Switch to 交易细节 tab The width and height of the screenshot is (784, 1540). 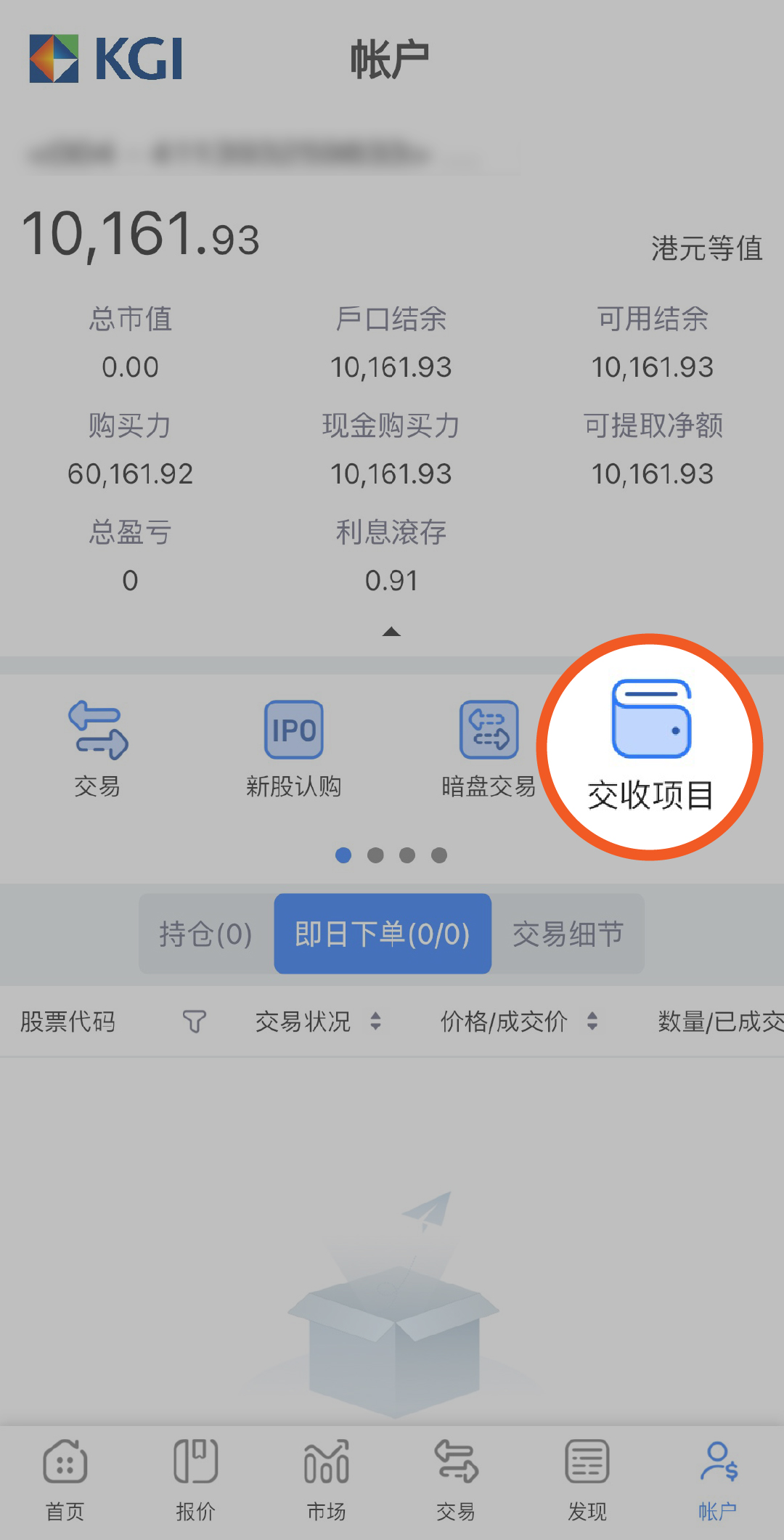pyautogui.click(x=568, y=934)
